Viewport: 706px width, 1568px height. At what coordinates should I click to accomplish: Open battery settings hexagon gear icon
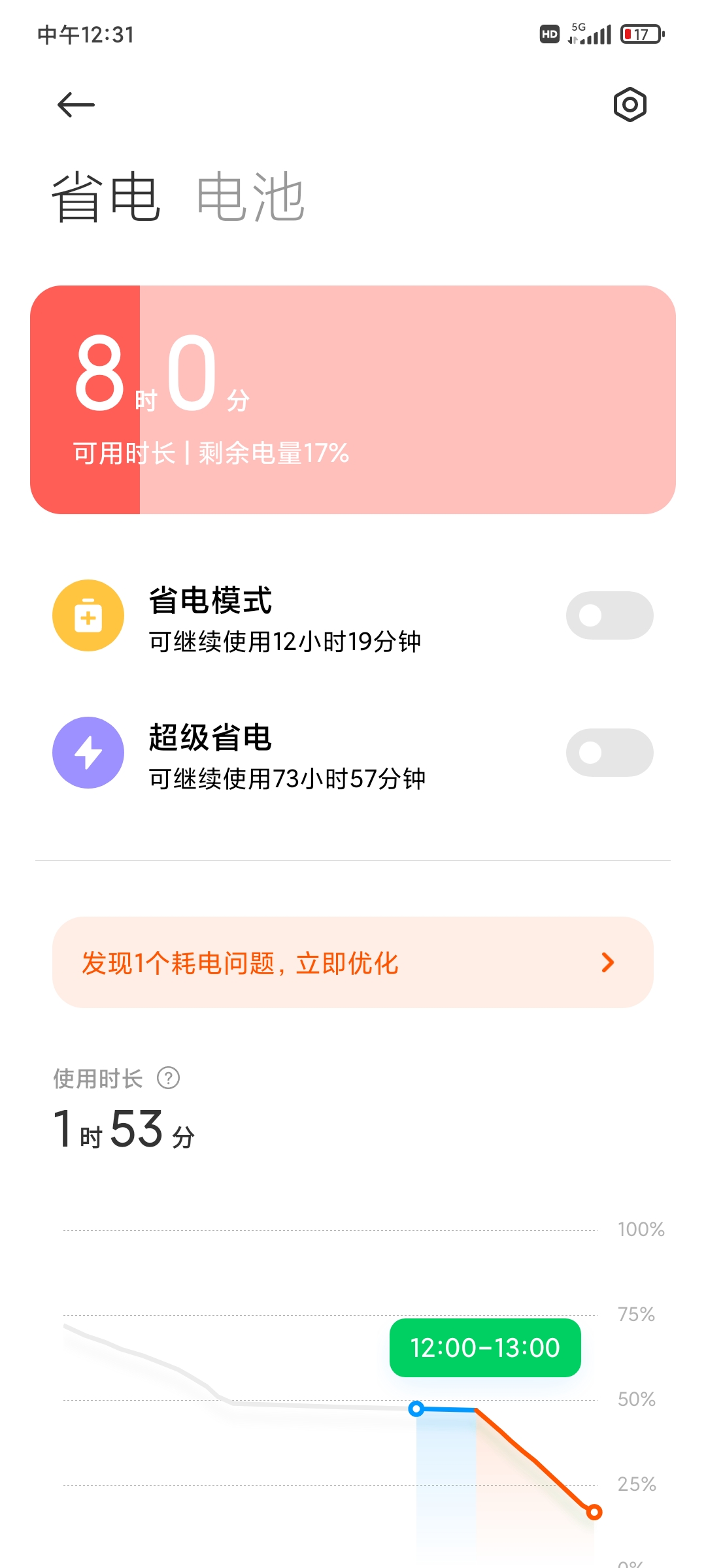630,105
